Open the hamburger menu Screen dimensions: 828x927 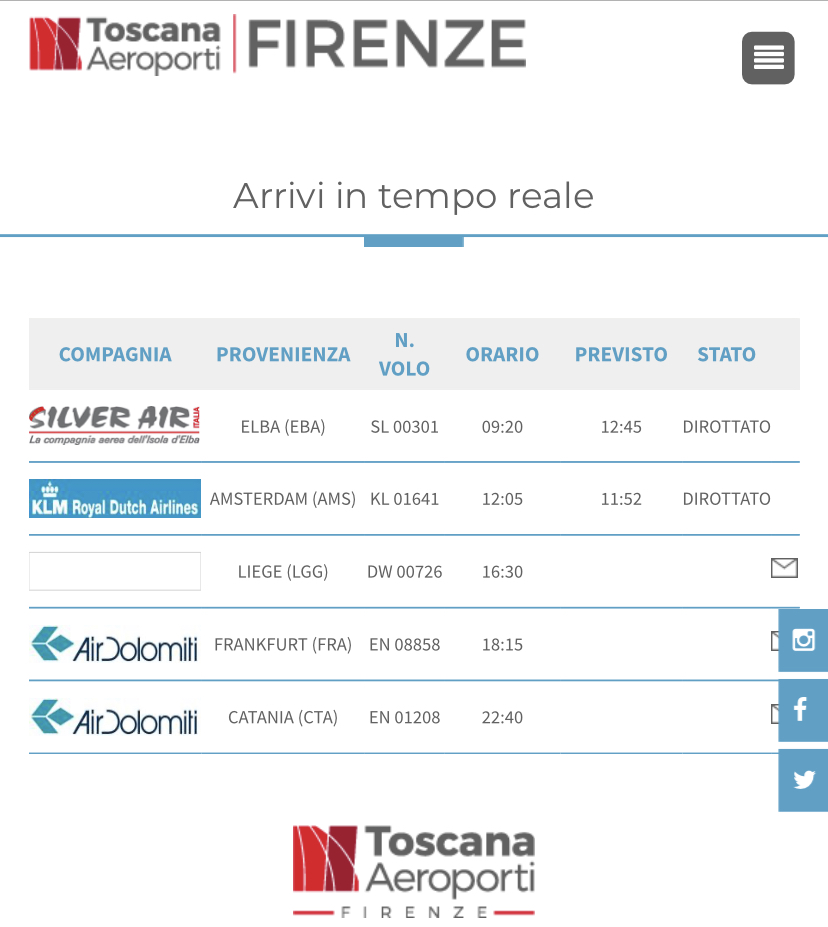coord(768,58)
